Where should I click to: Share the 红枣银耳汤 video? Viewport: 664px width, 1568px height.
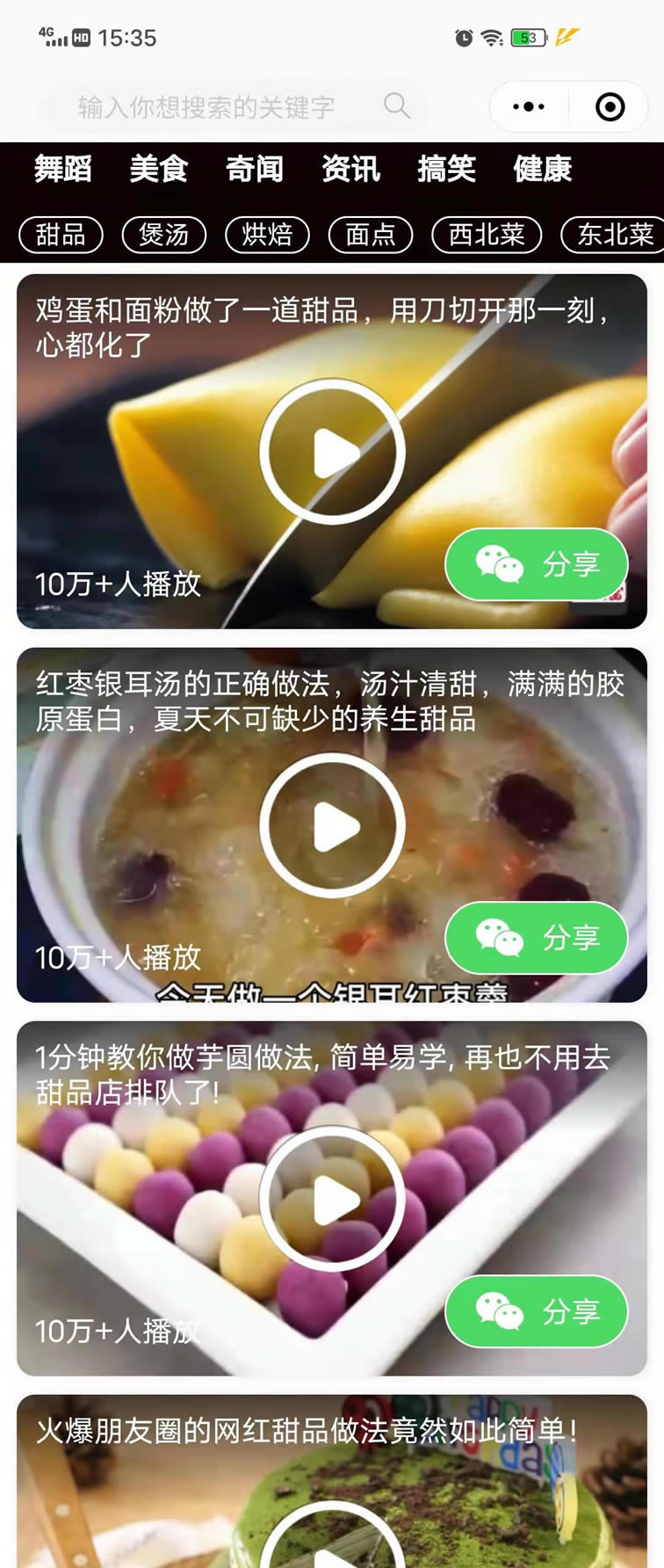click(x=537, y=938)
